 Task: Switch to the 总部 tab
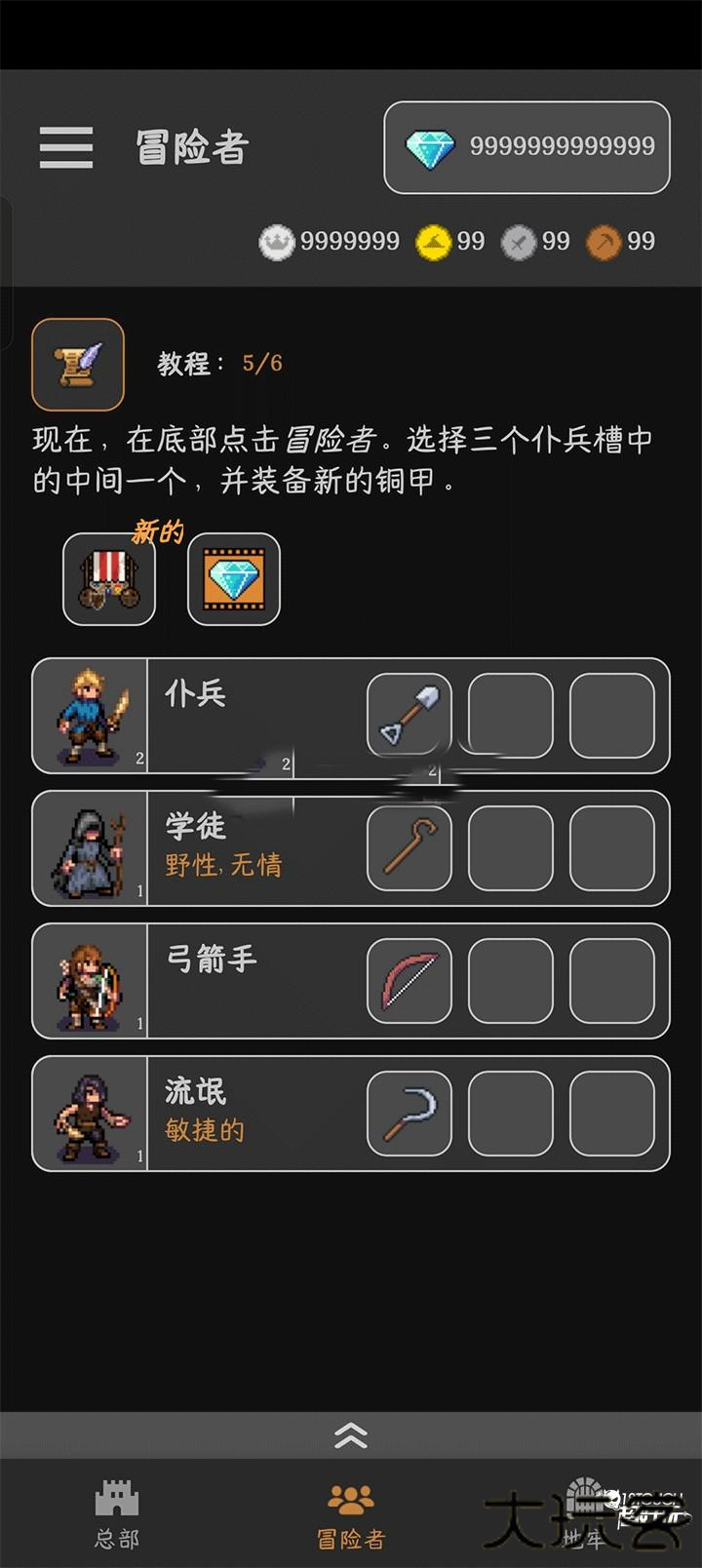coord(117,1514)
